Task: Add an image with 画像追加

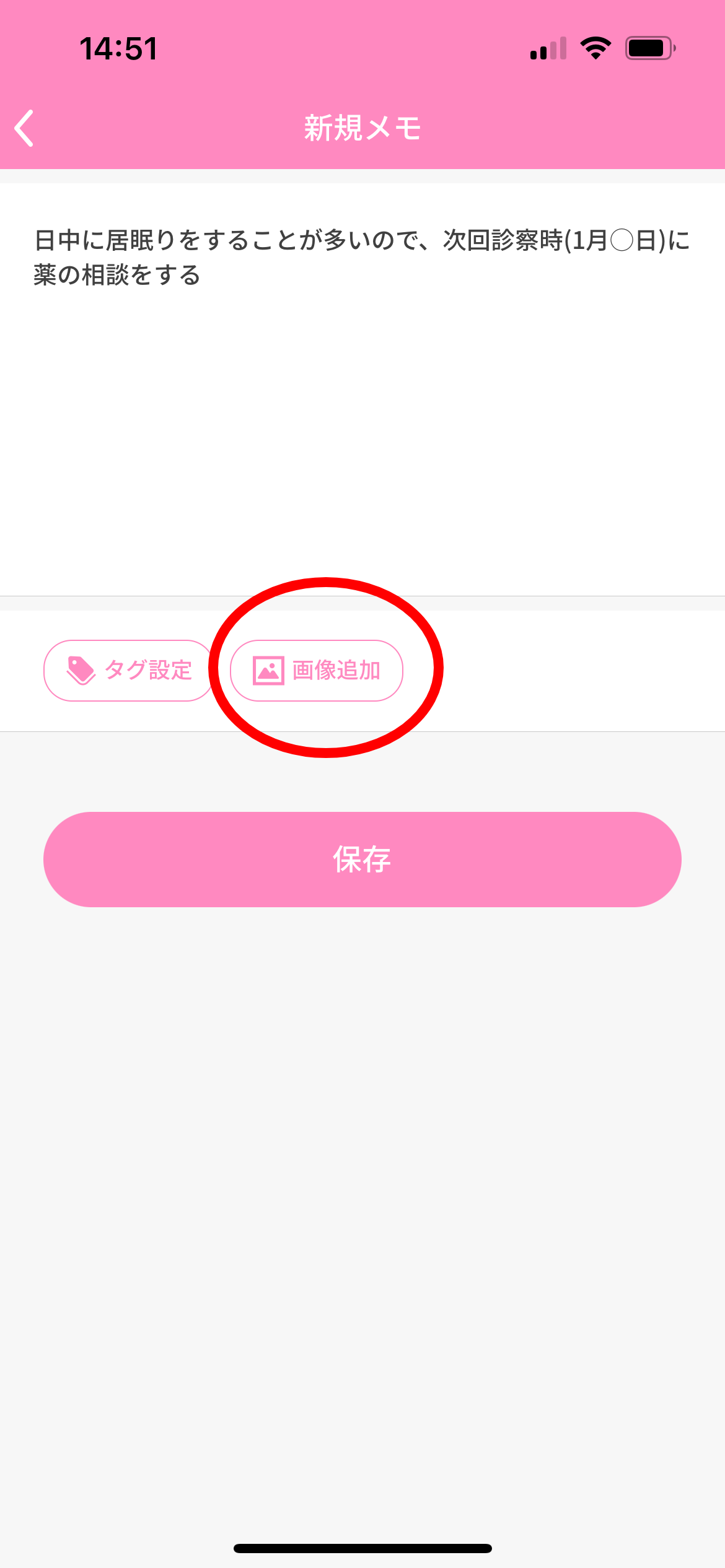Action: pyautogui.click(x=317, y=671)
